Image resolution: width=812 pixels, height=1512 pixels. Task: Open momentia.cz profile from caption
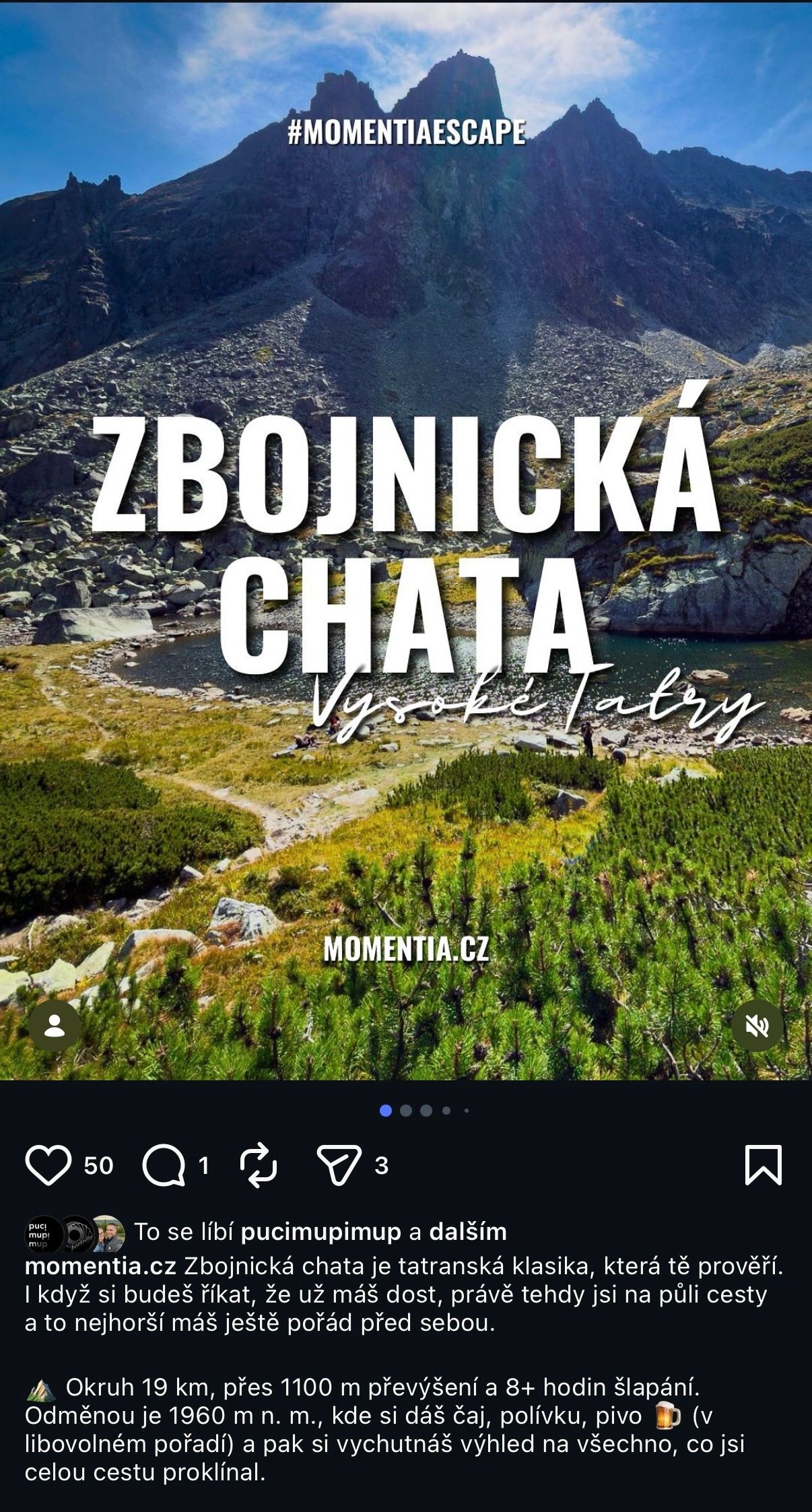100,1266
